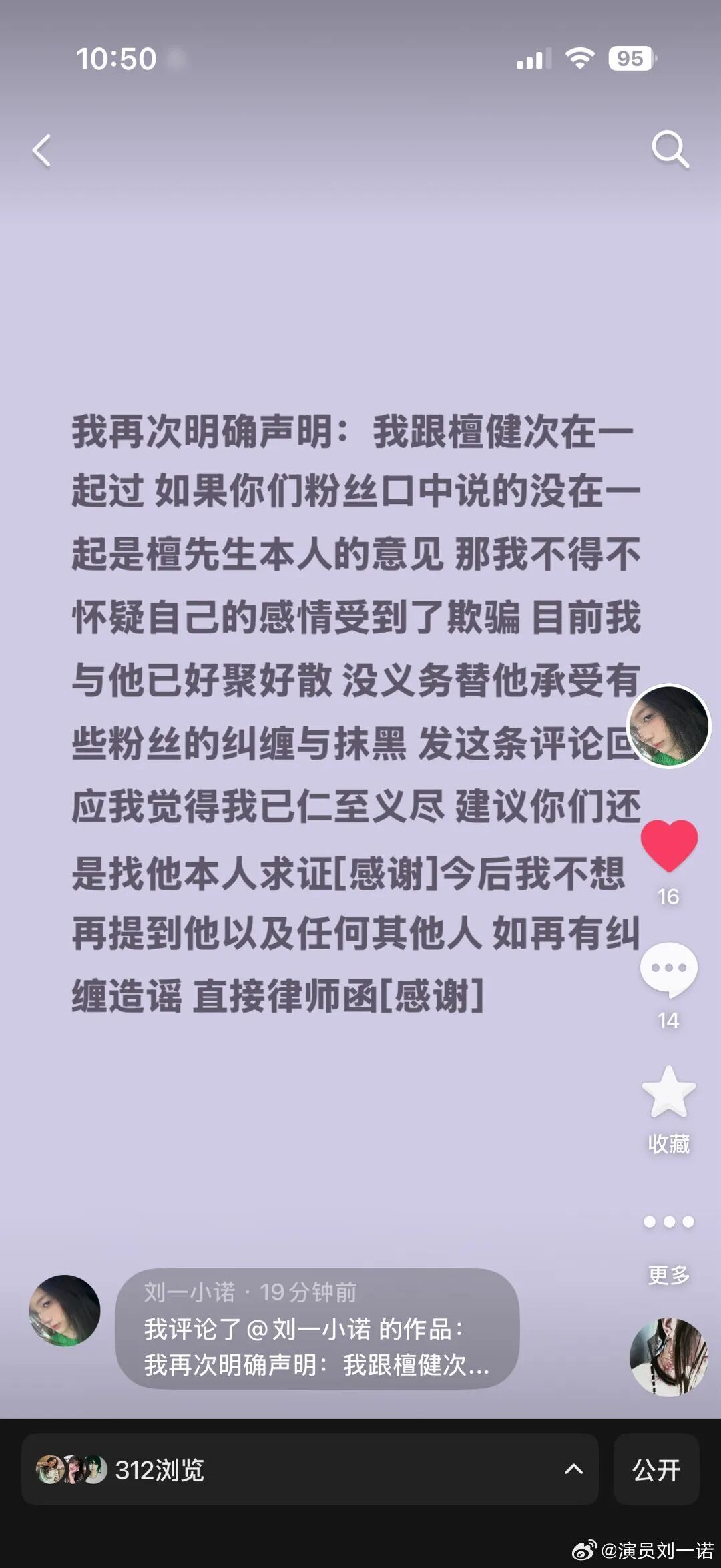The width and height of the screenshot is (721, 1568).
Task: Open the 更多 three-dot menu
Action: pos(668,1222)
